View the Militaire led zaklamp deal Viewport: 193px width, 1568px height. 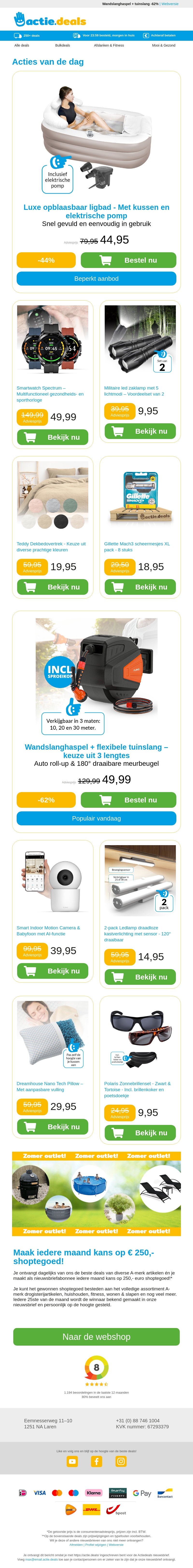[x=140, y=431]
